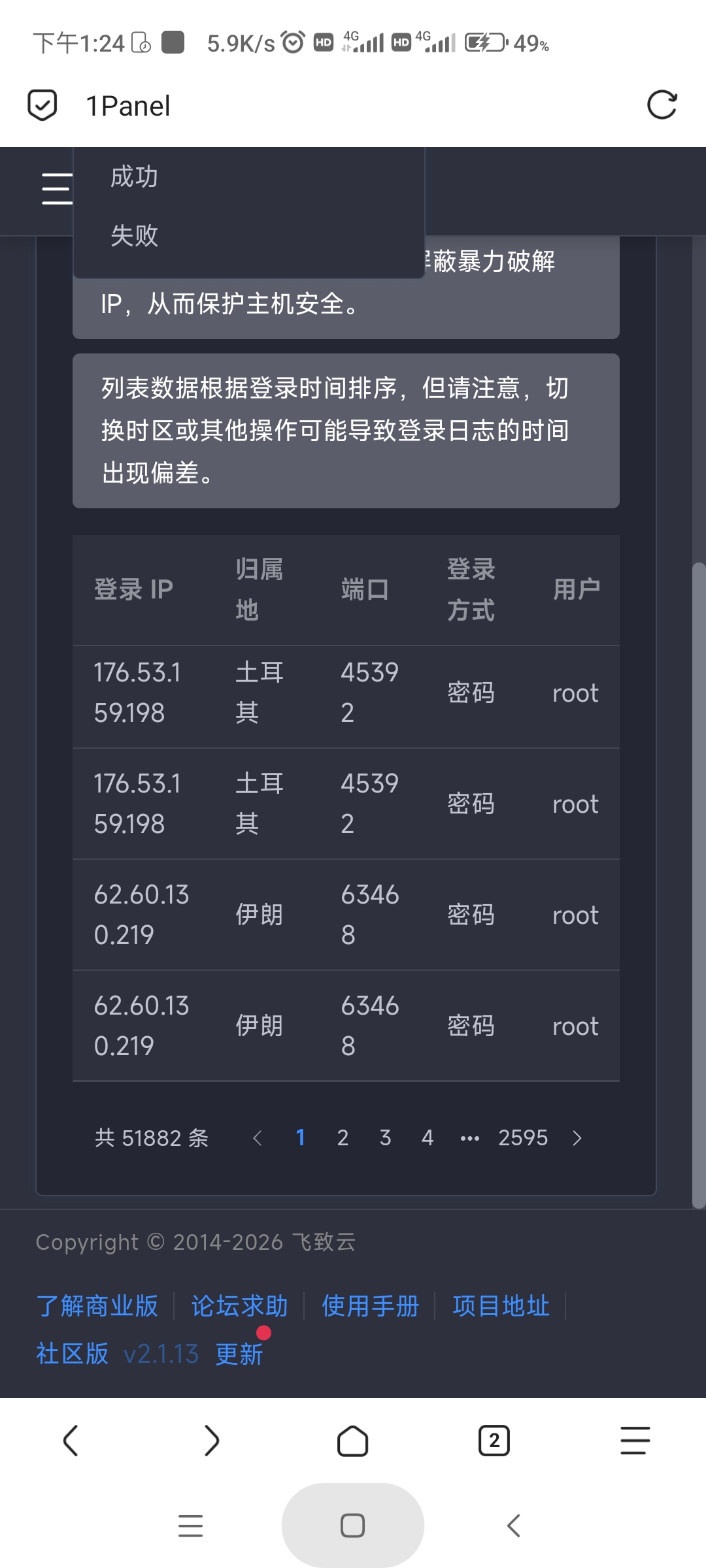706x1568 pixels.
Task: Tap 更新 to update the panel
Action: coord(239,1354)
